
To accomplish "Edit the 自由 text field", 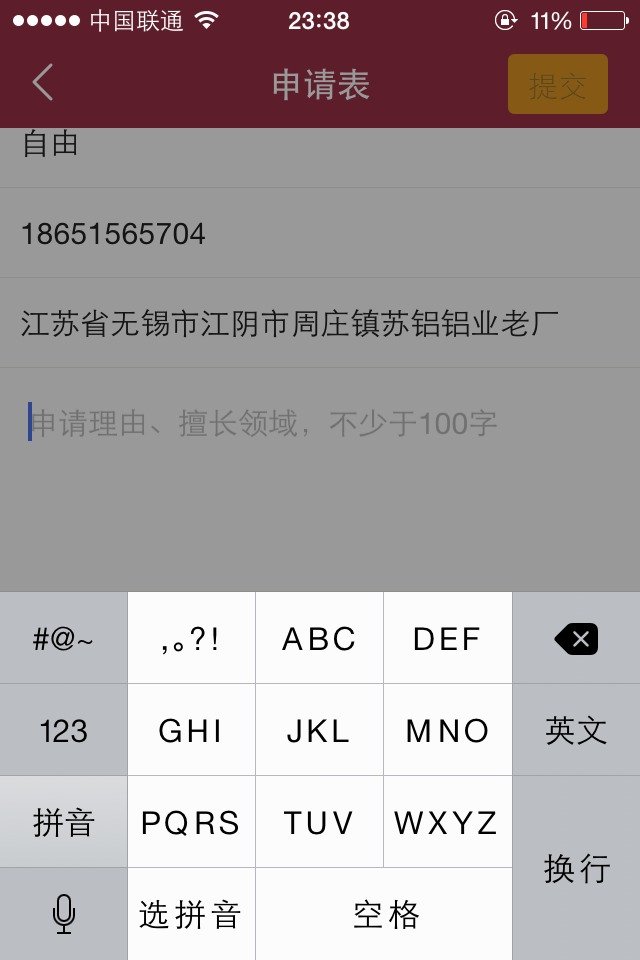I will (x=320, y=146).
